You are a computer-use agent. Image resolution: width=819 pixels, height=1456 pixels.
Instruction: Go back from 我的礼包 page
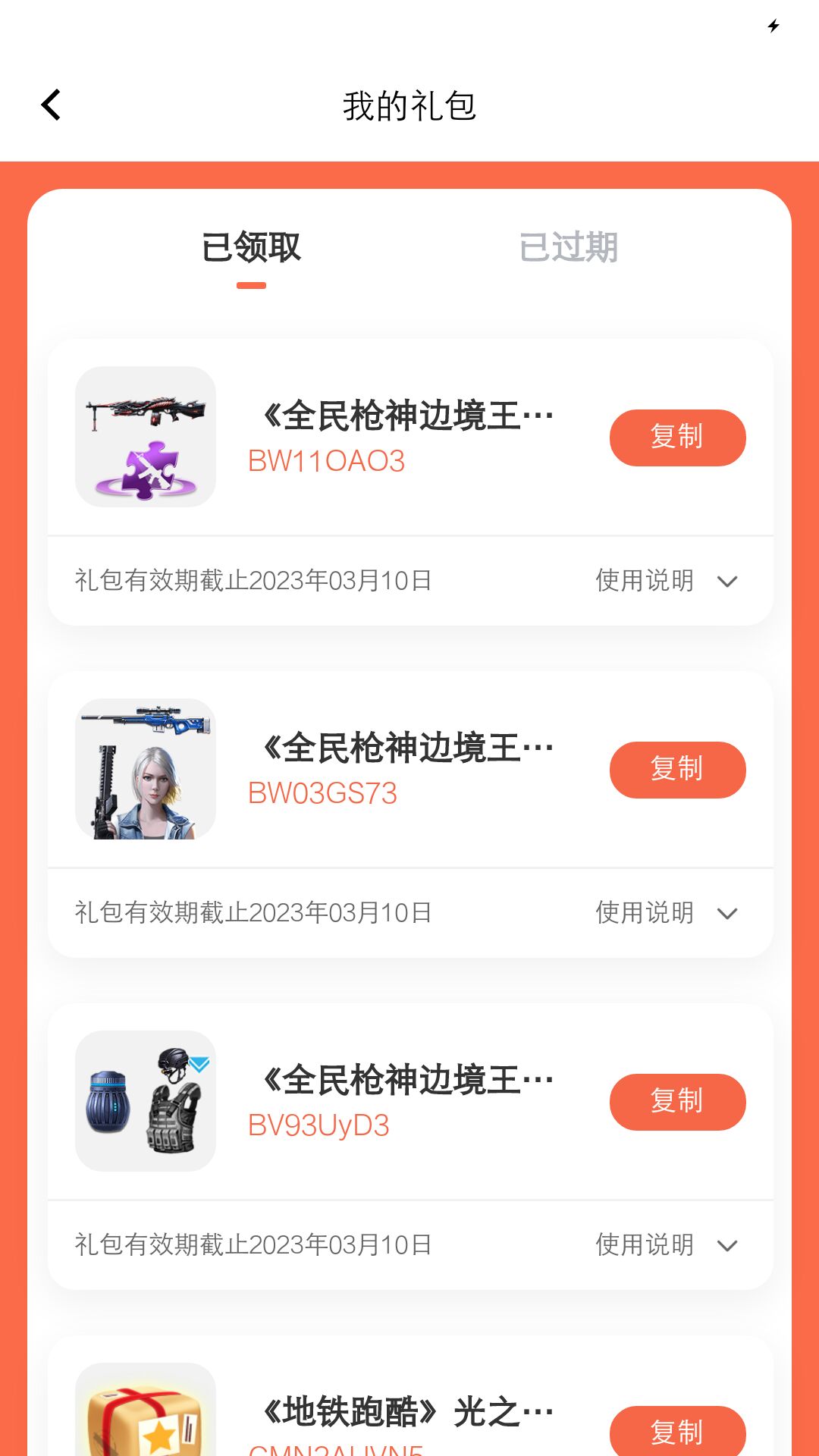coord(52,105)
